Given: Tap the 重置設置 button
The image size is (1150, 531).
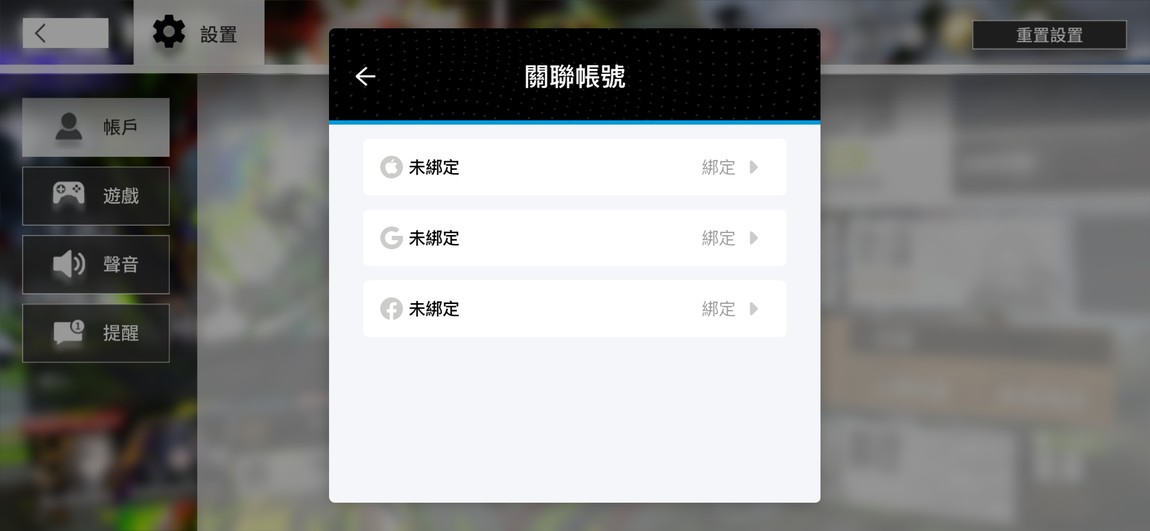Looking at the screenshot, I should 1049,35.
